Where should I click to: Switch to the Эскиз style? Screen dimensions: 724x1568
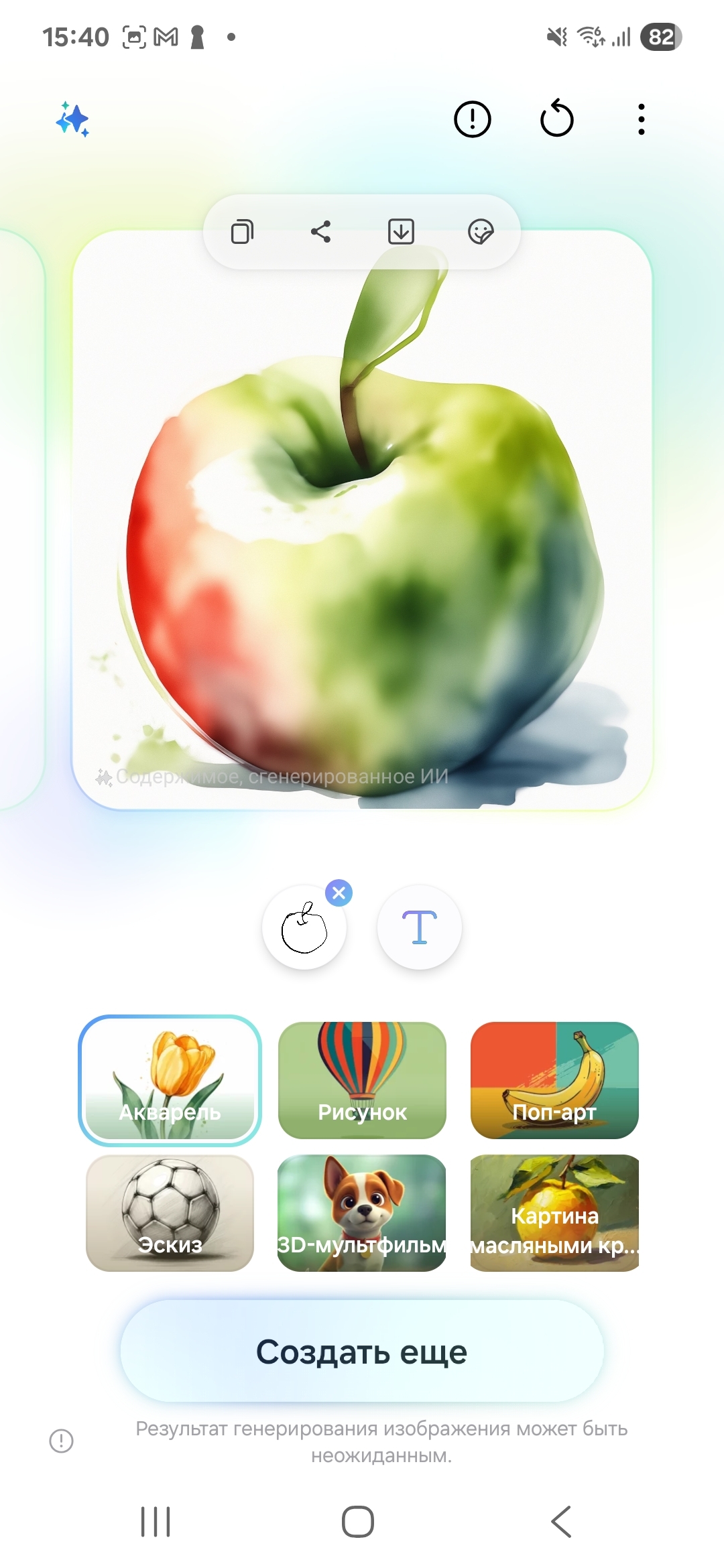coord(170,1213)
